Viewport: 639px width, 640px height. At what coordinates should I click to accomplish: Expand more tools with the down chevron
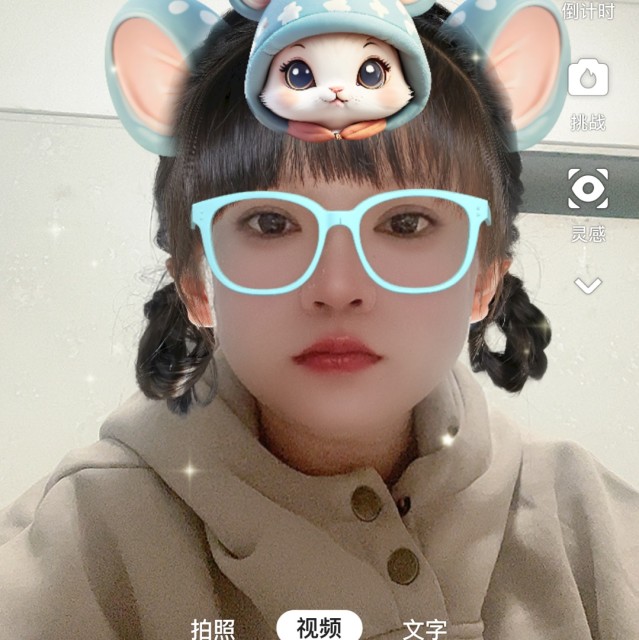[588, 286]
